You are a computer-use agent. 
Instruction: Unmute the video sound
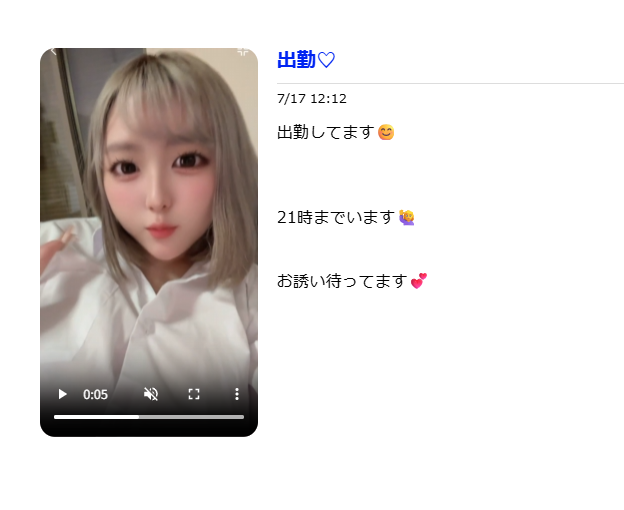151,394
